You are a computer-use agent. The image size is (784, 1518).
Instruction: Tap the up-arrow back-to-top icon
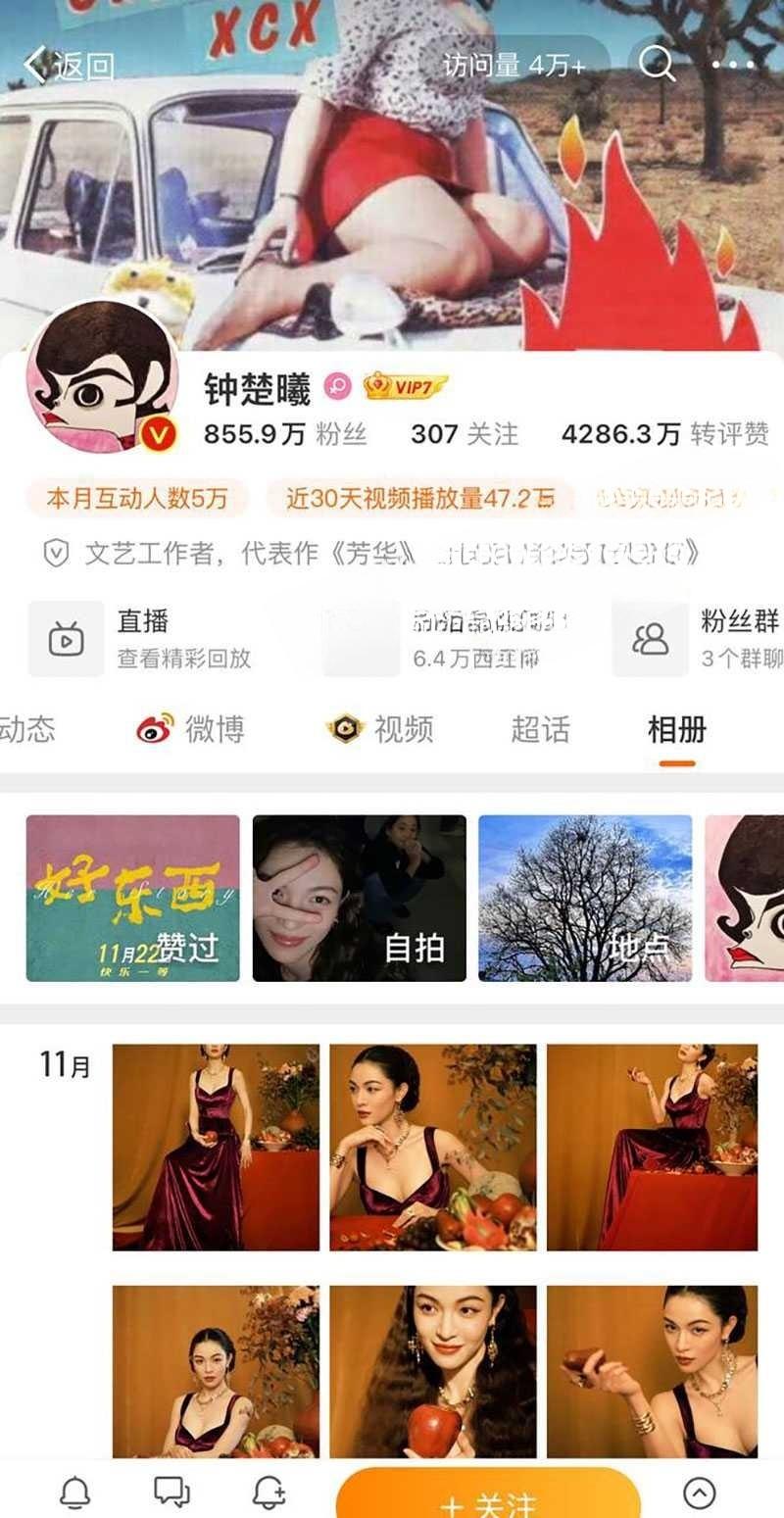[699, 1493]
